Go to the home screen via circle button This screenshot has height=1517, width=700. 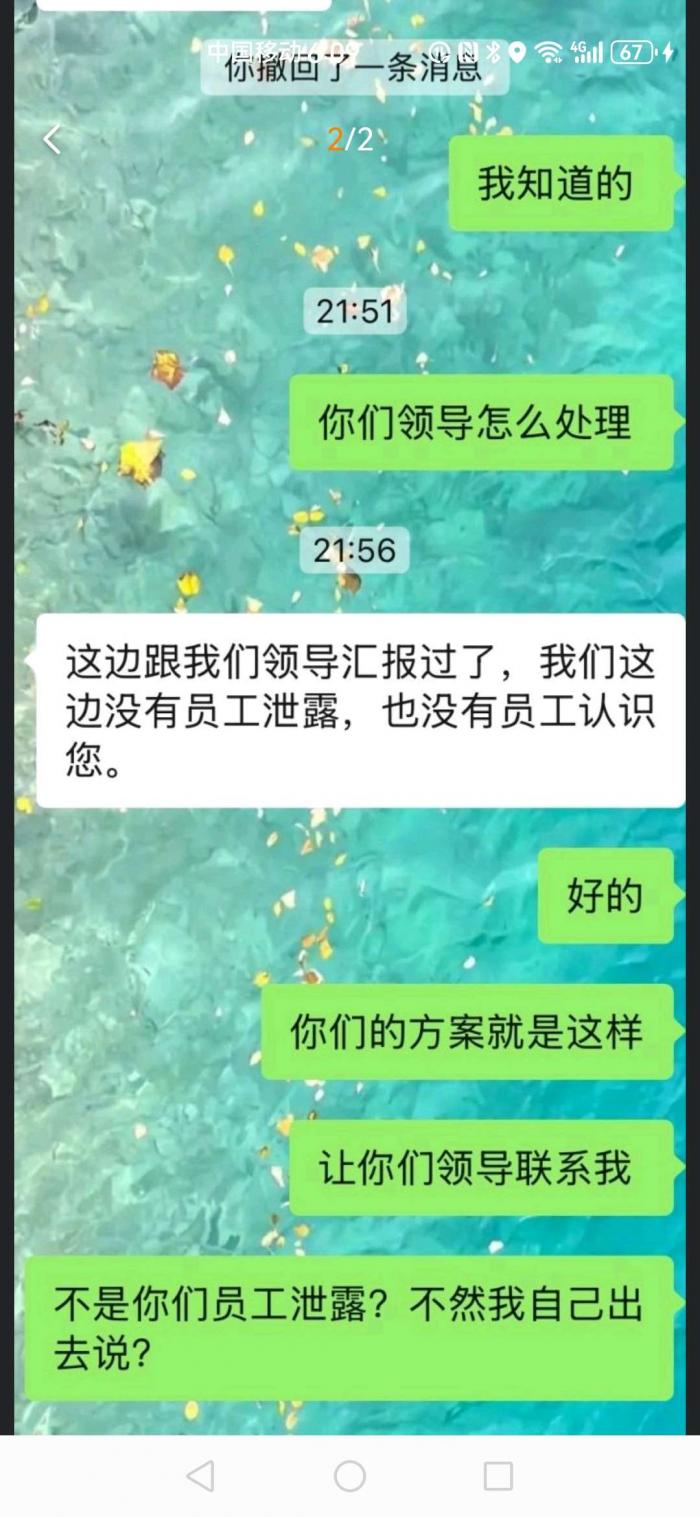[x=350, y=1475]
